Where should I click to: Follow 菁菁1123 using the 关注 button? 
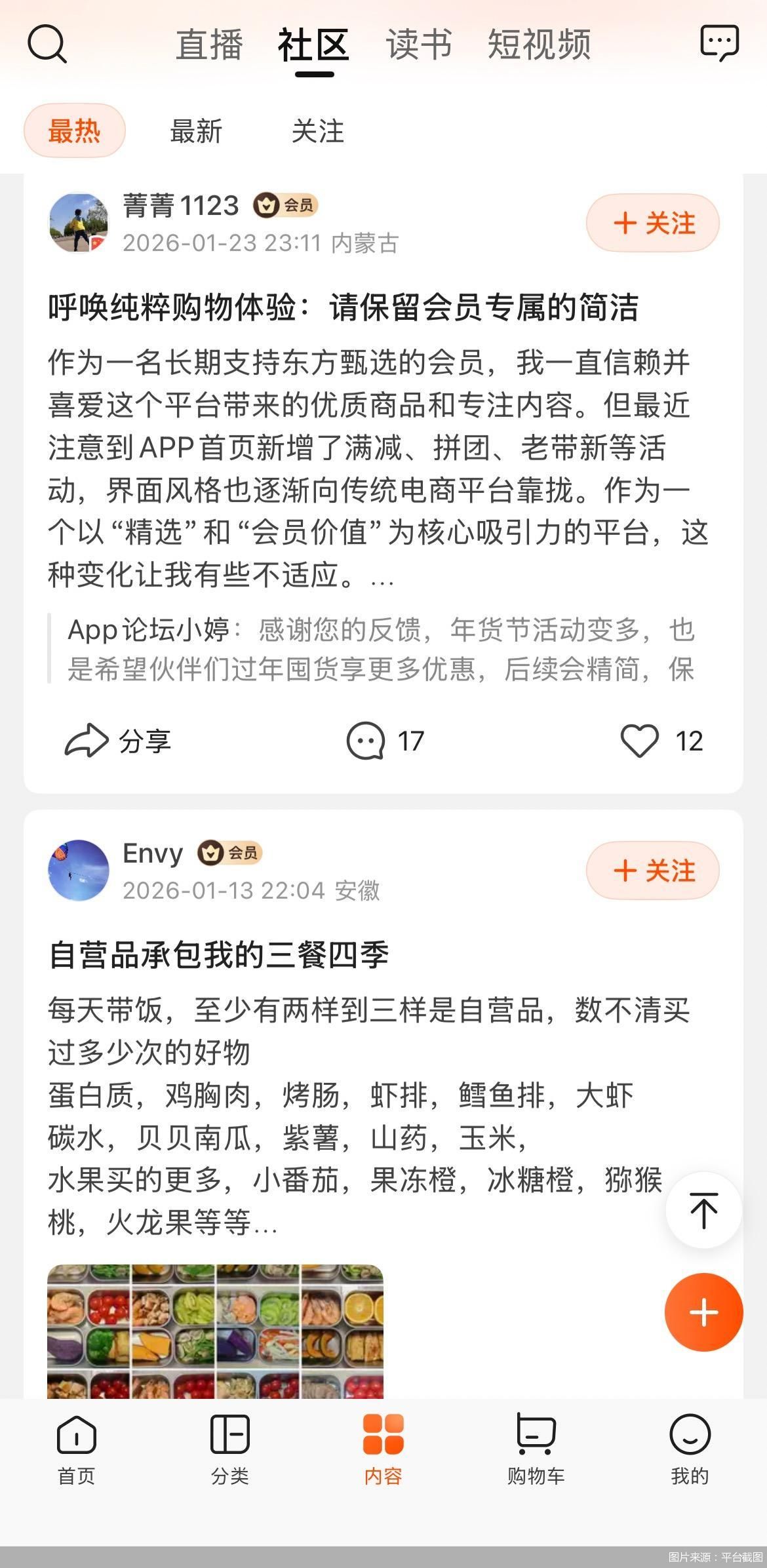point(652,223)
